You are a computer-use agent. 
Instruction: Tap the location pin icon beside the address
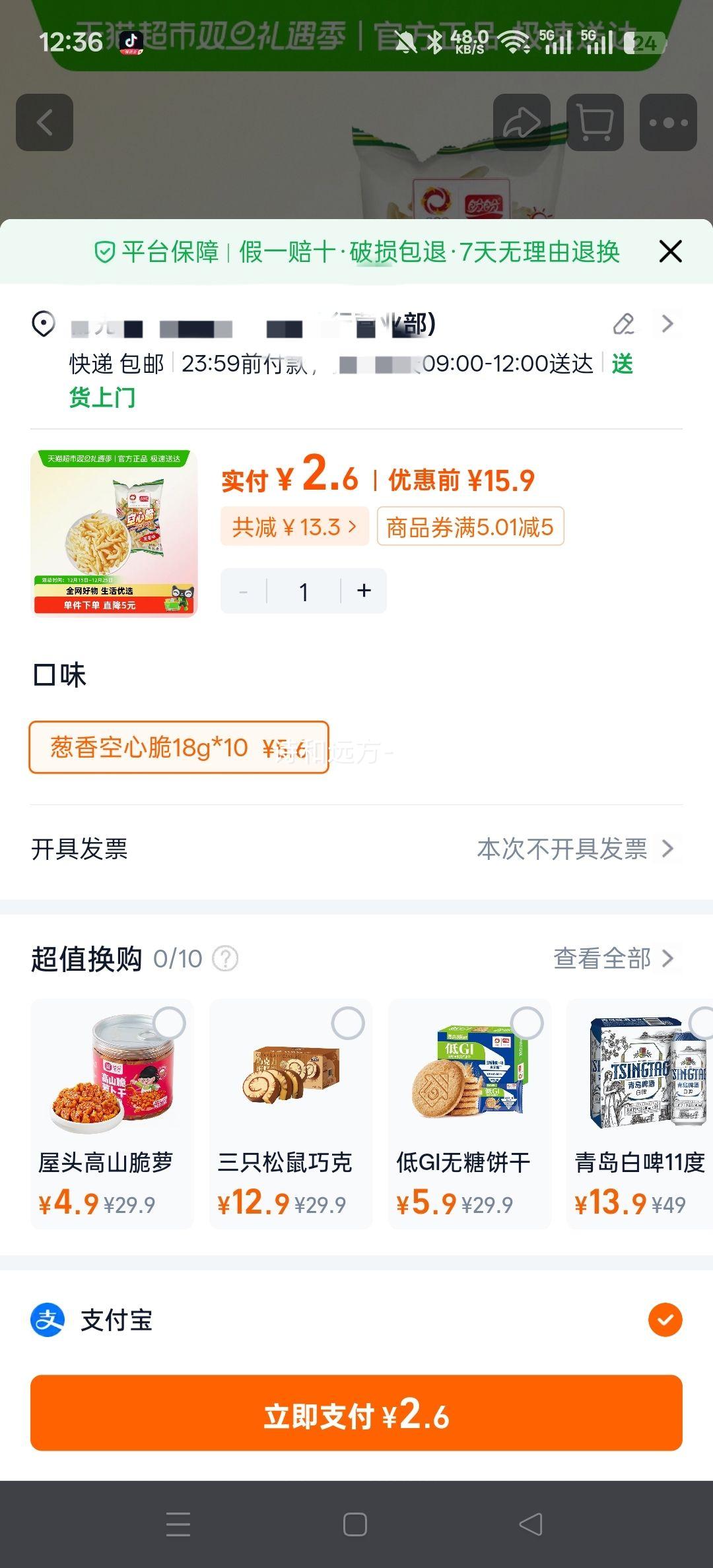42,323
